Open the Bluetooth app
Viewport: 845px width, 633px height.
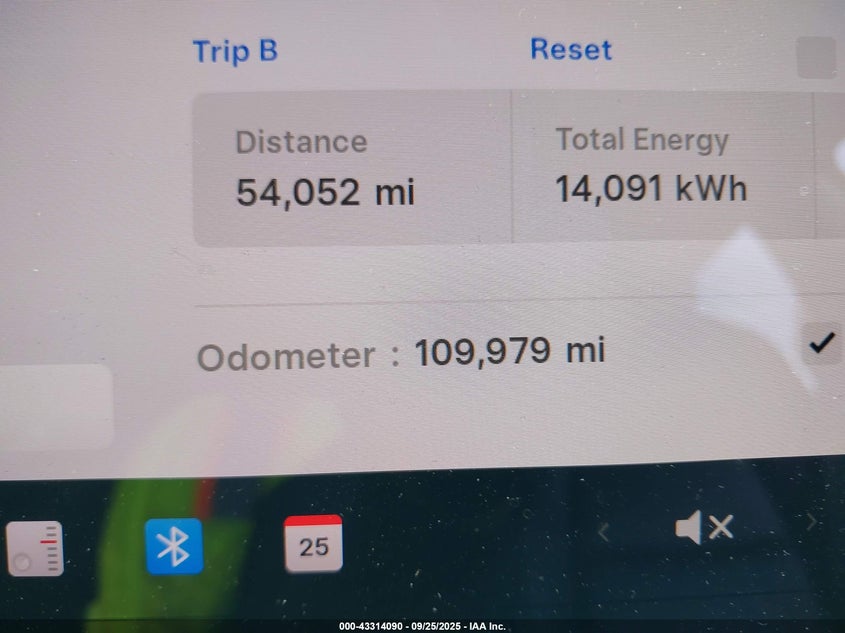174,546
